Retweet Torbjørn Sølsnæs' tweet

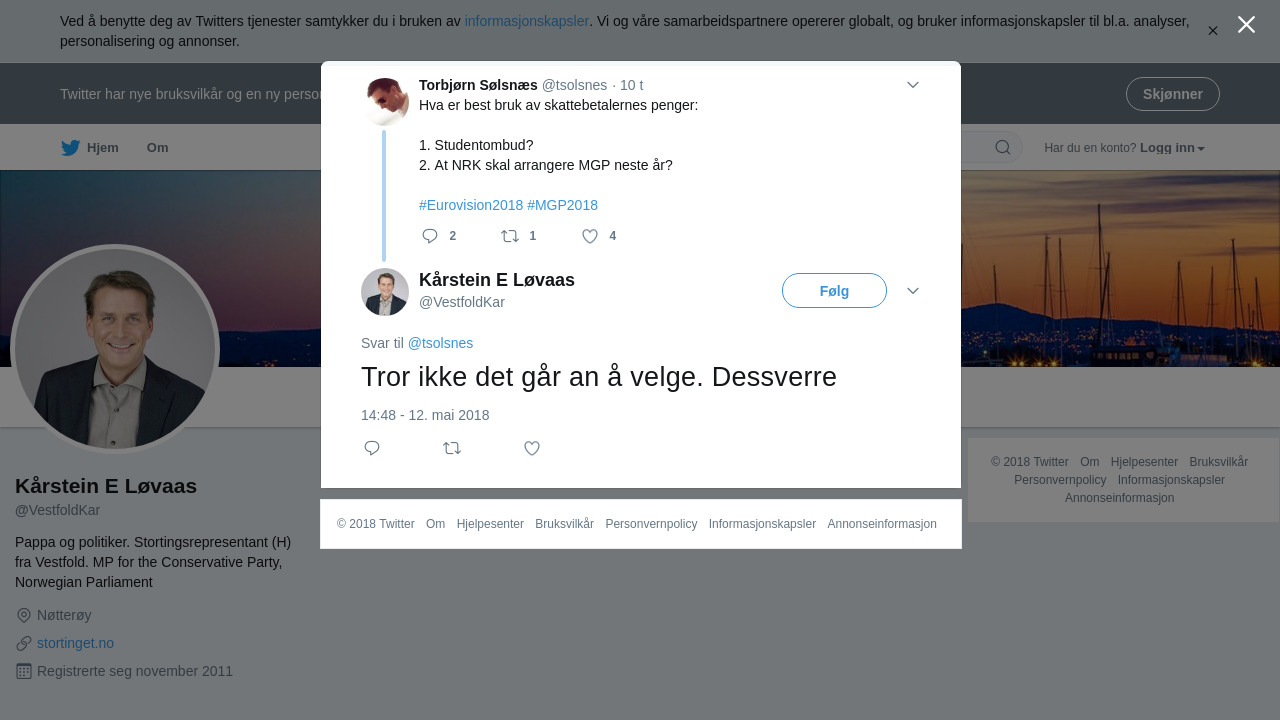pos(510,236)
